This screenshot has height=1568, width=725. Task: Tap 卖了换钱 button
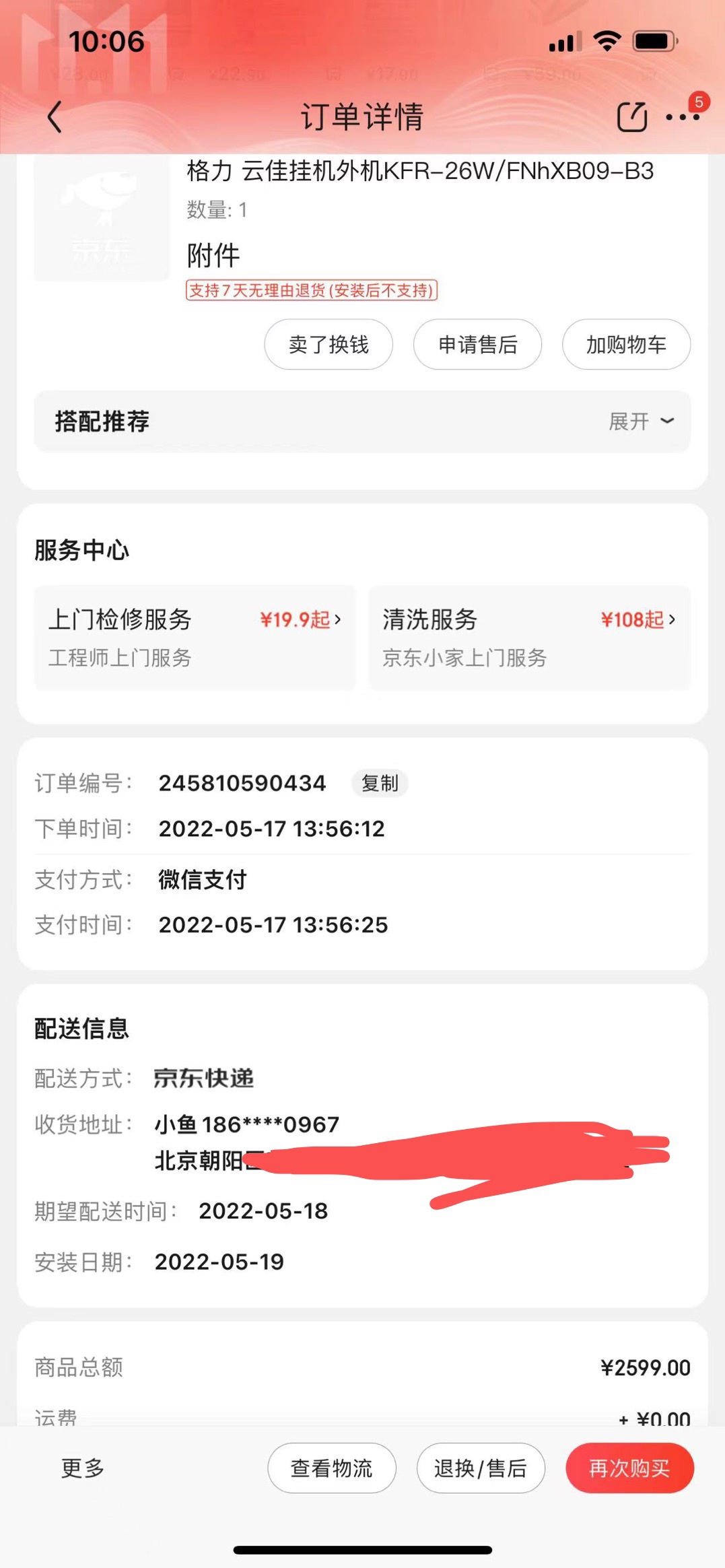click(329, 345)
